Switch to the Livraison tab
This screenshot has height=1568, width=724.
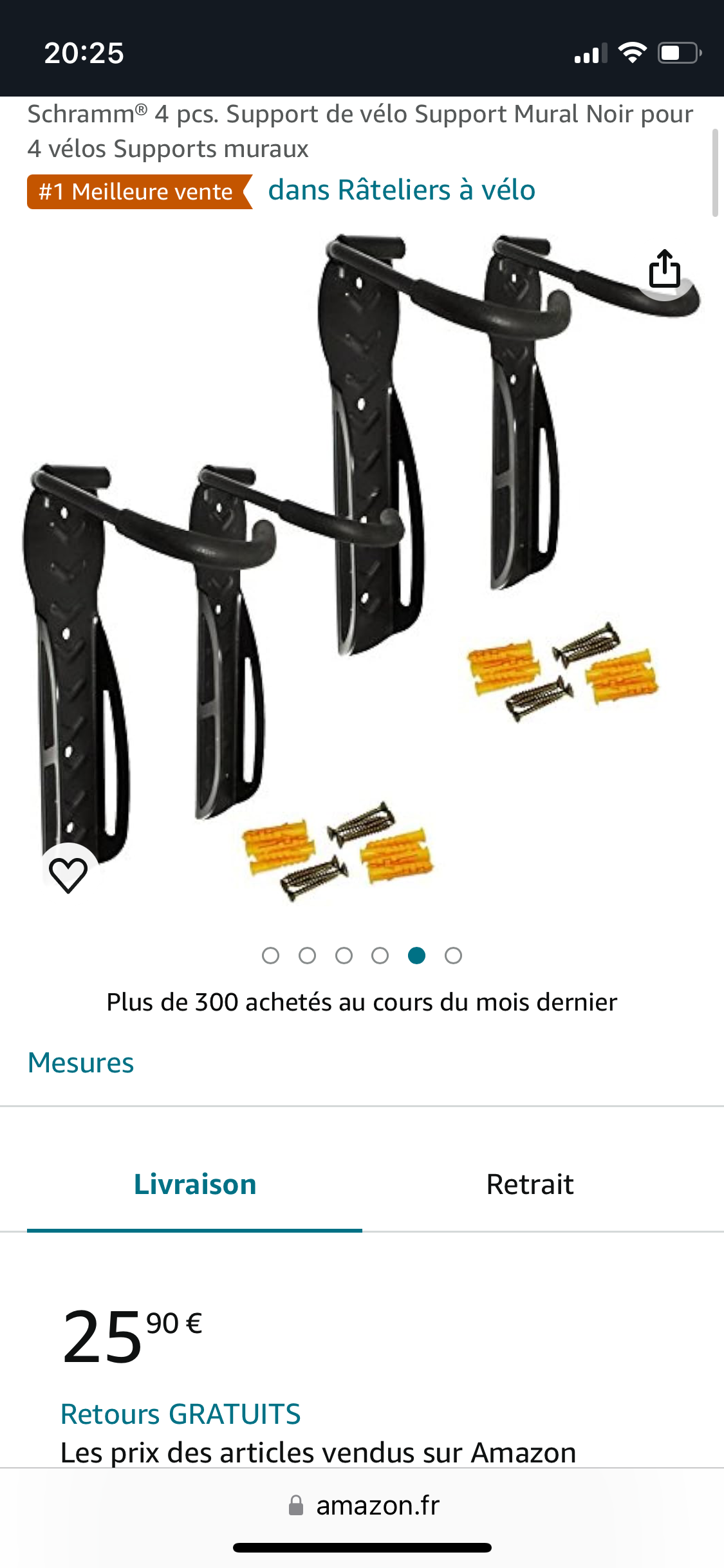194,1184
